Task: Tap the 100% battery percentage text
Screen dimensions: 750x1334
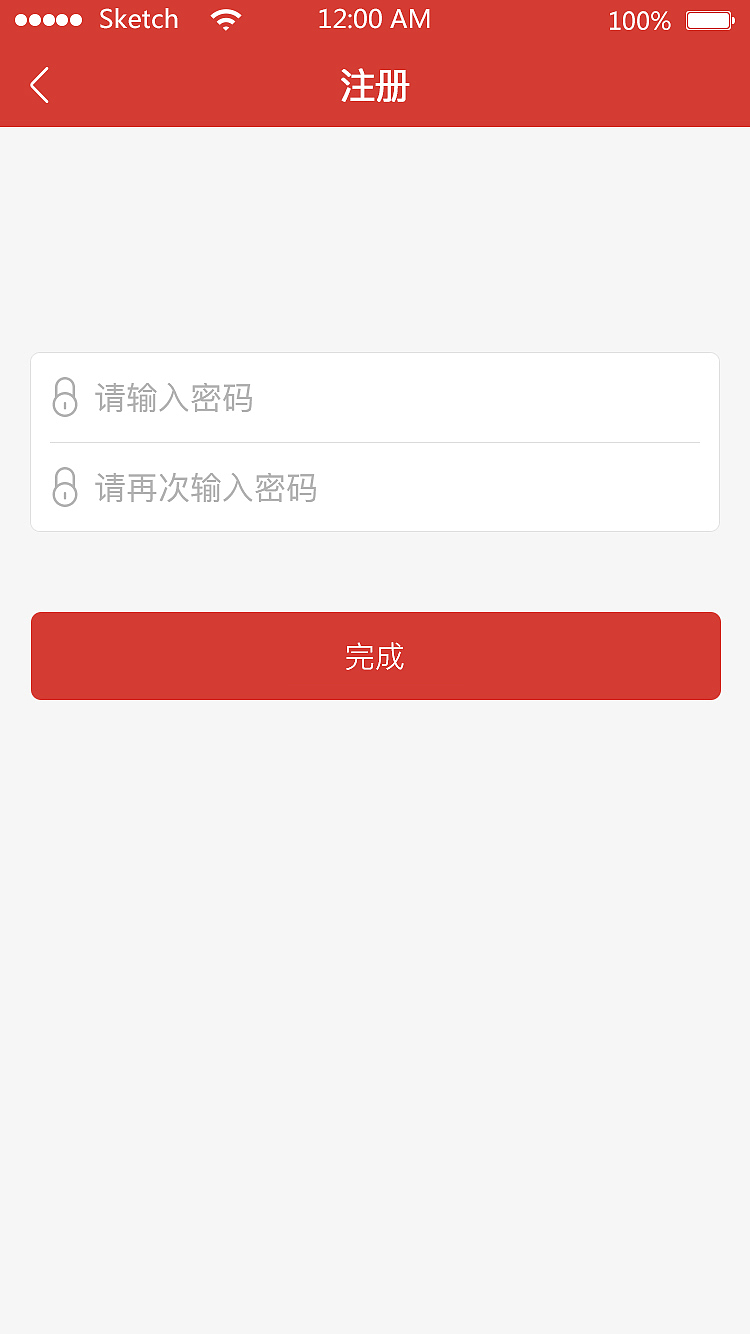Action: pyautogui.click(x=639, y=20)
